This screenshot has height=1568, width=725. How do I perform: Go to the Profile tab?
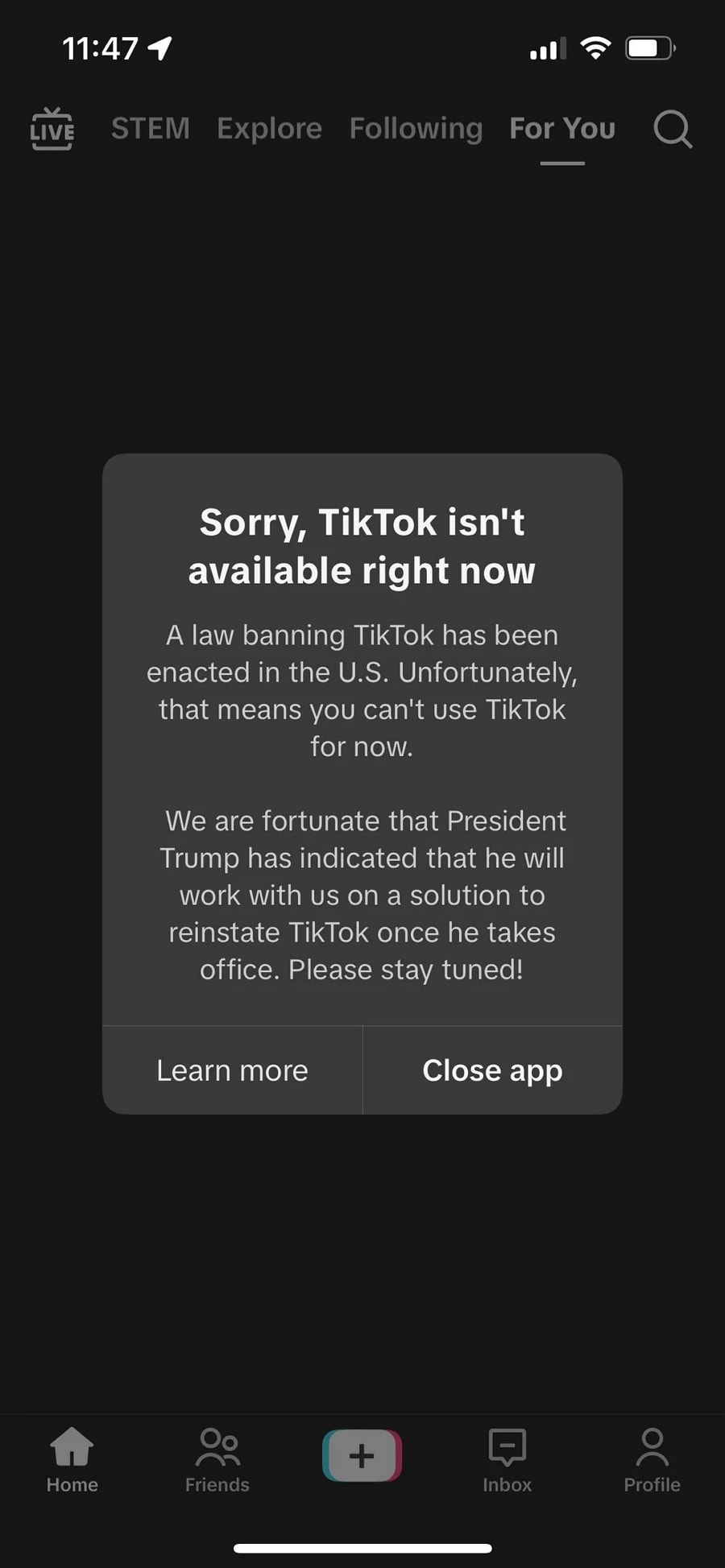[652, 1460]
